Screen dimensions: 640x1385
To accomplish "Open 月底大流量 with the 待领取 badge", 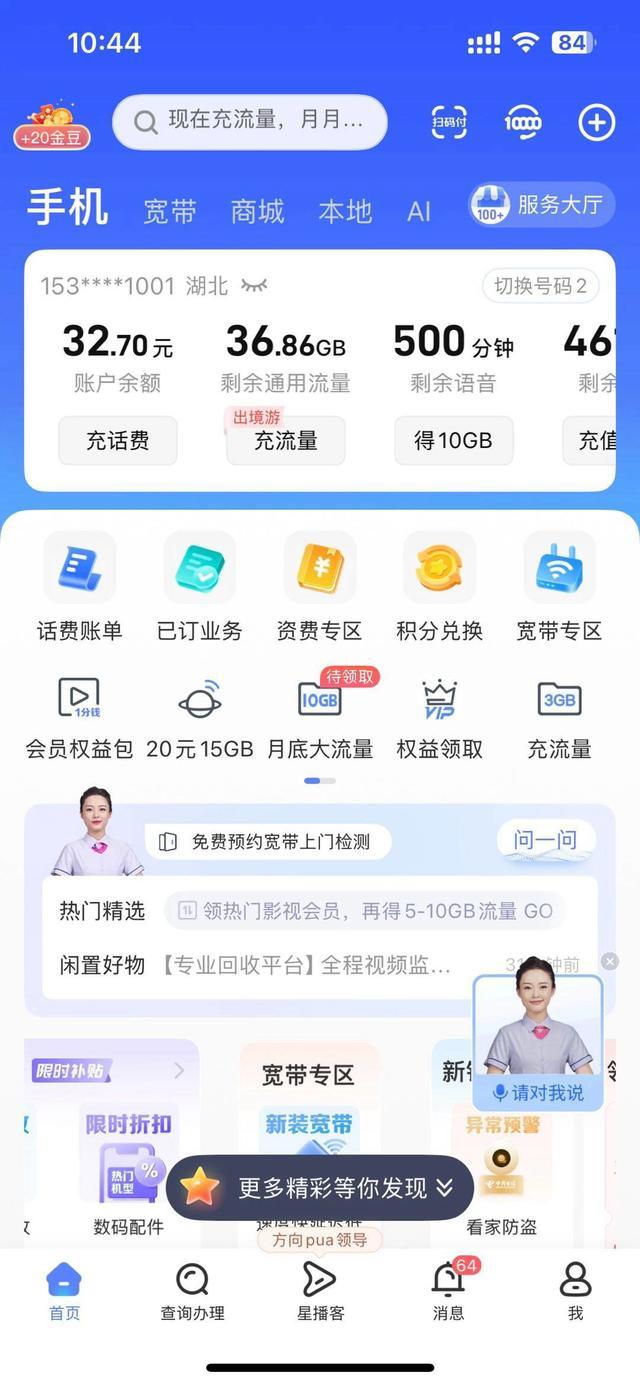I will 320,715.
